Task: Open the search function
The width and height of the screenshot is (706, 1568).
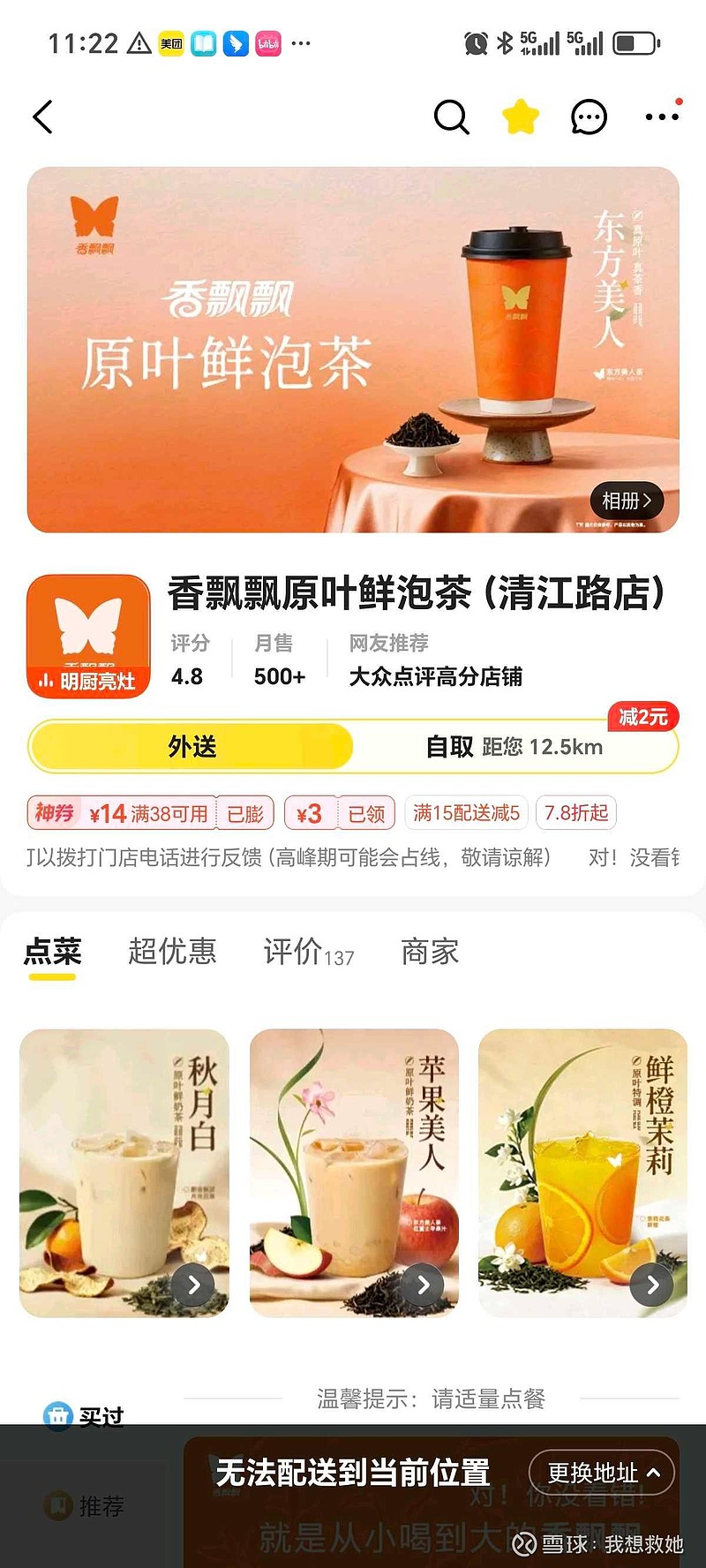Action: (x=452, y=116)
